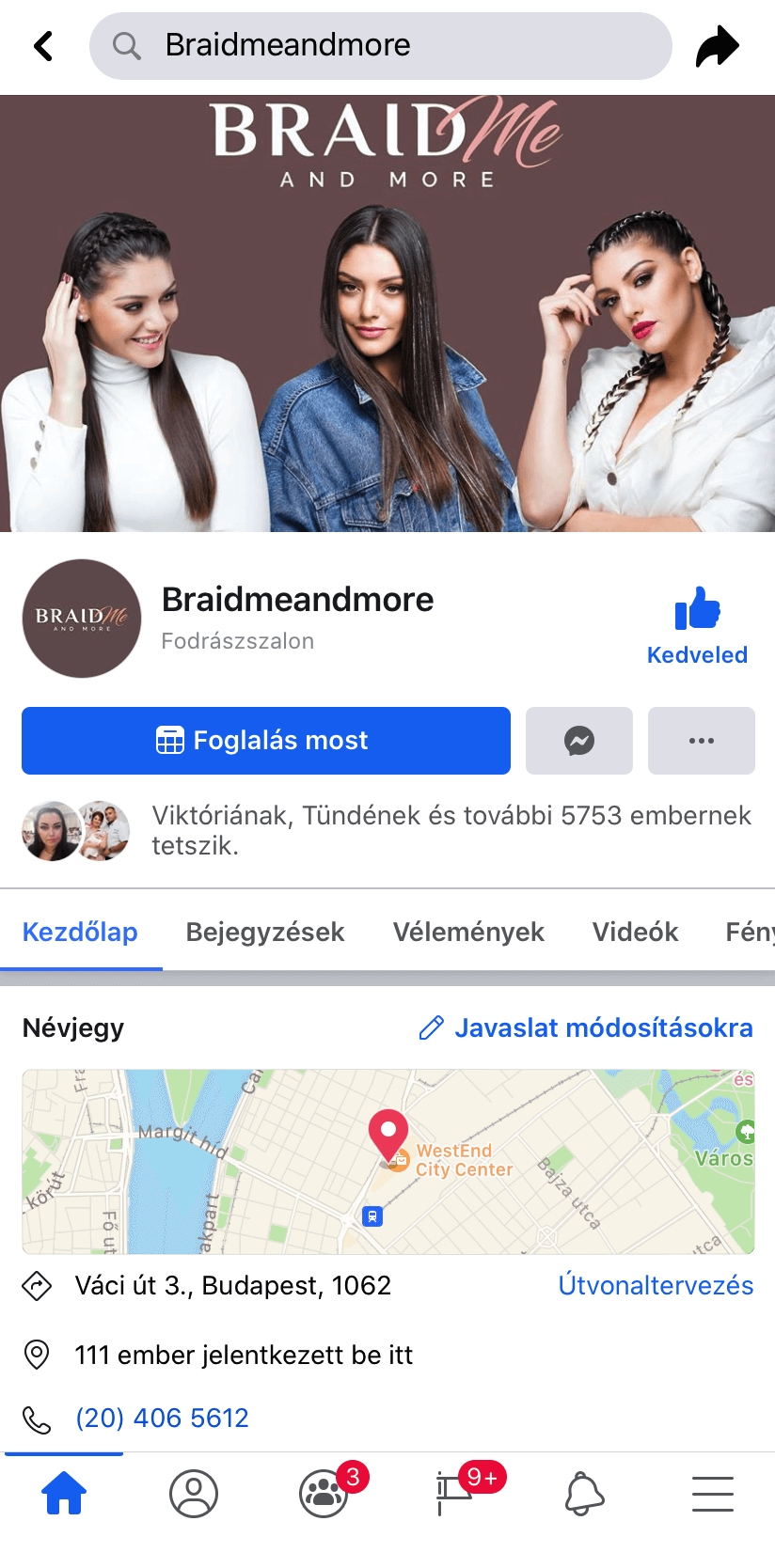Screen dimensions: 775x1568
Task: Open the groups tab with 3 badge
Action: pos(324,1493)
